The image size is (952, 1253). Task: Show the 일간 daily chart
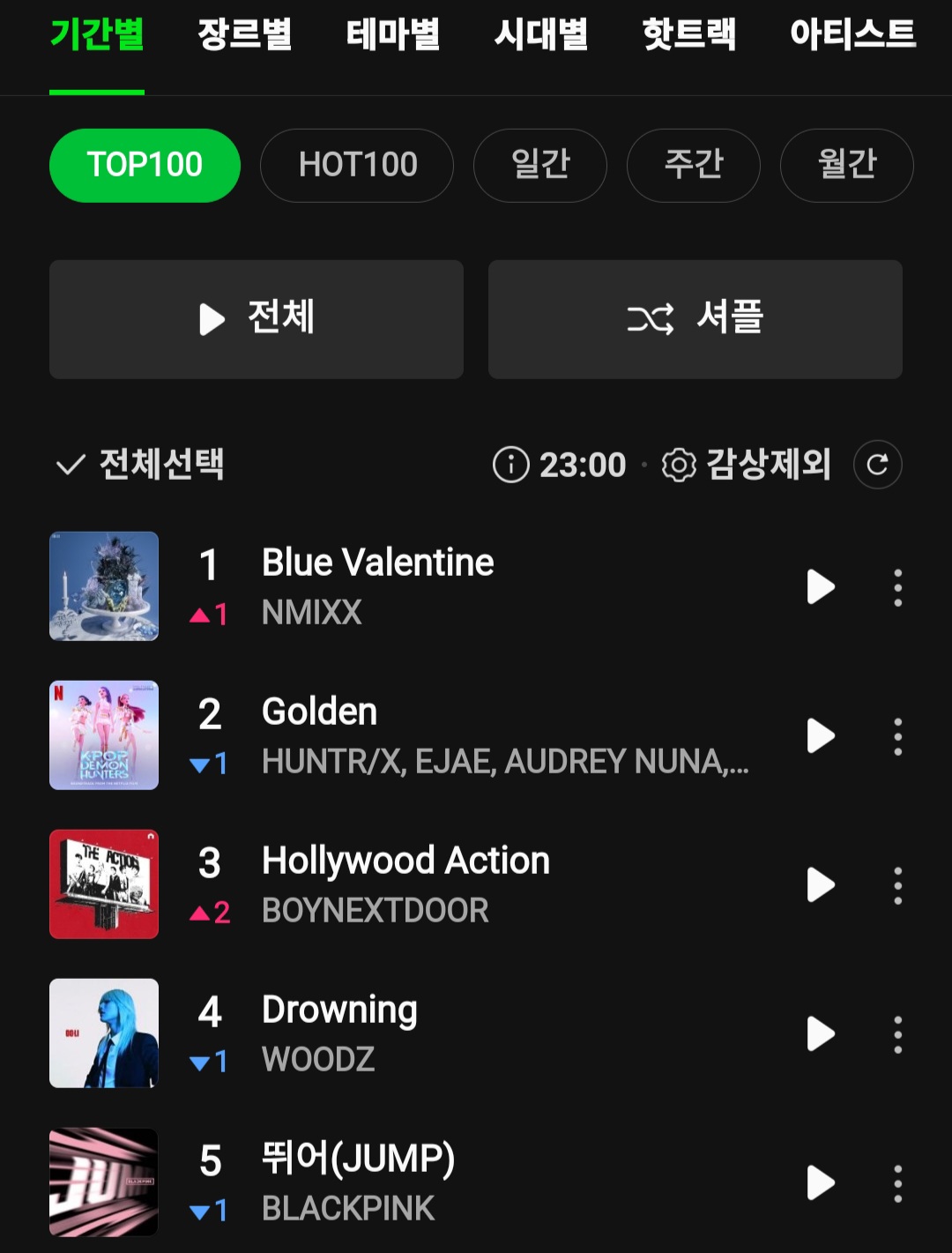tap(540, 165)
